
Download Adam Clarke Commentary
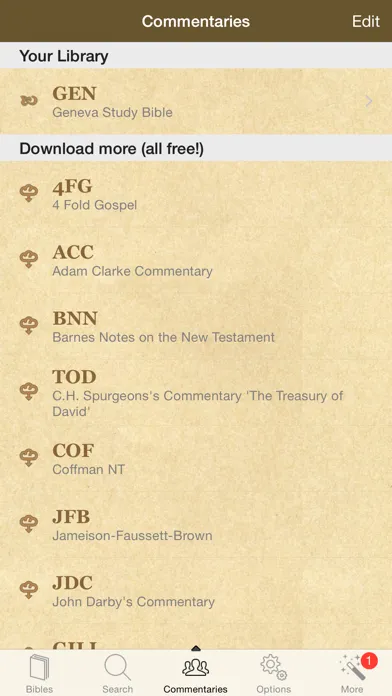tap(196, 260)
